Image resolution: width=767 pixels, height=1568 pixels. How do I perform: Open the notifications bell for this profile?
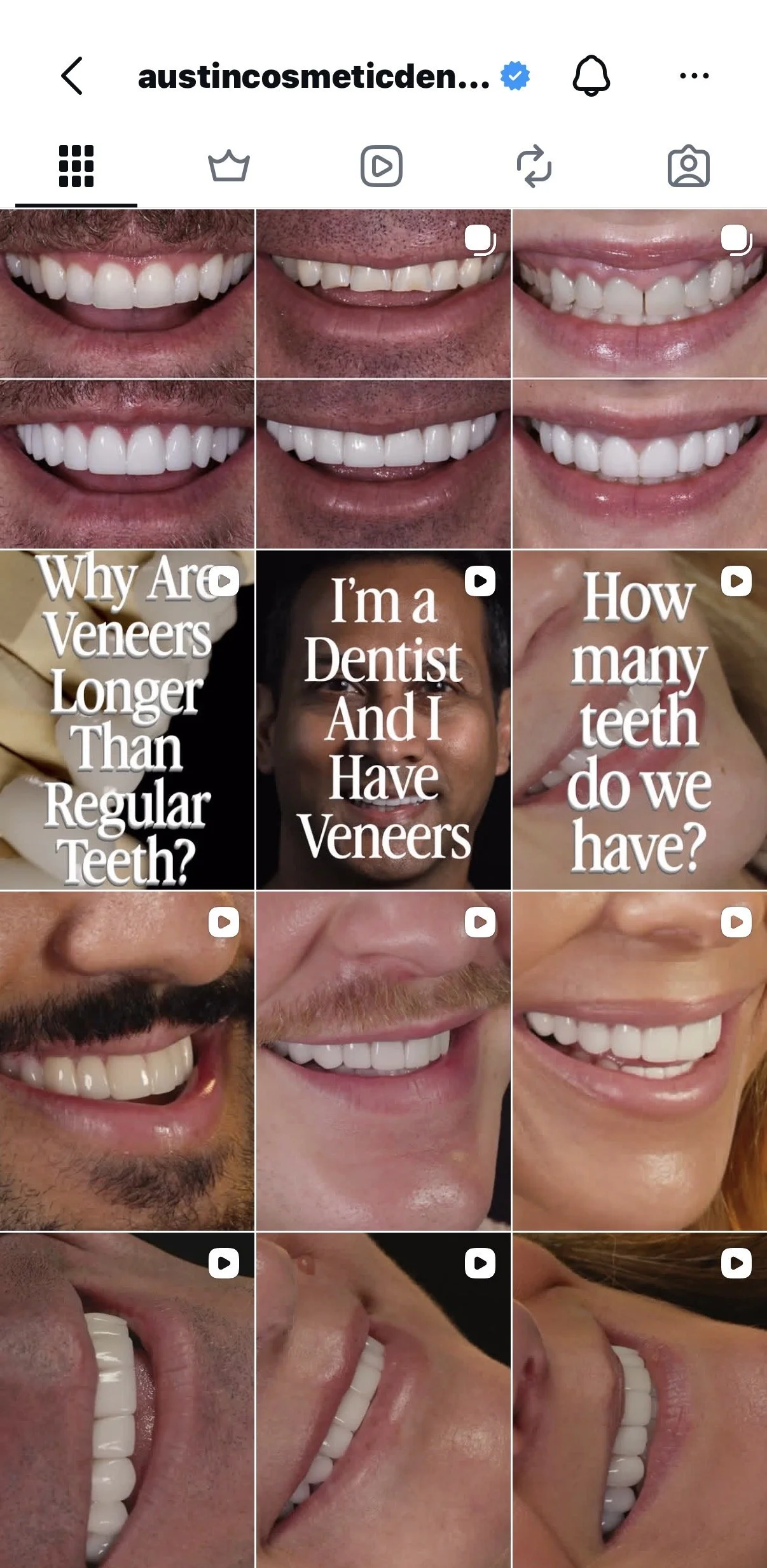(x=591, y=76)
